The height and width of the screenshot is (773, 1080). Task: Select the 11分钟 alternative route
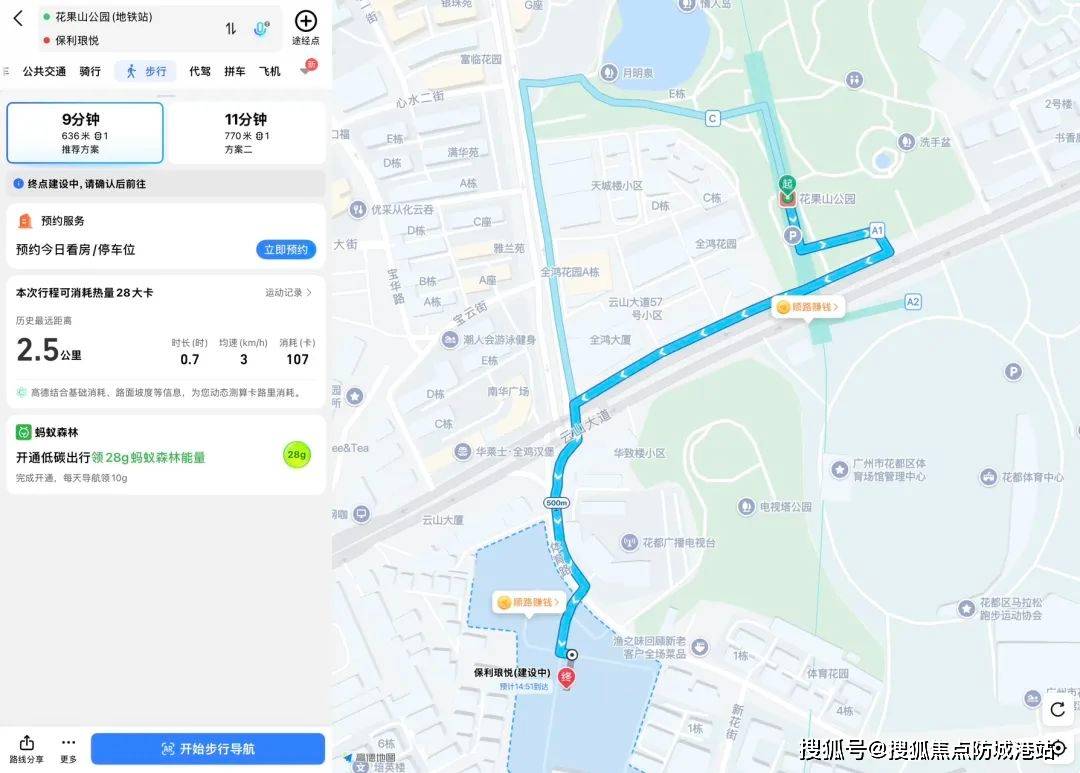[246, 133]
